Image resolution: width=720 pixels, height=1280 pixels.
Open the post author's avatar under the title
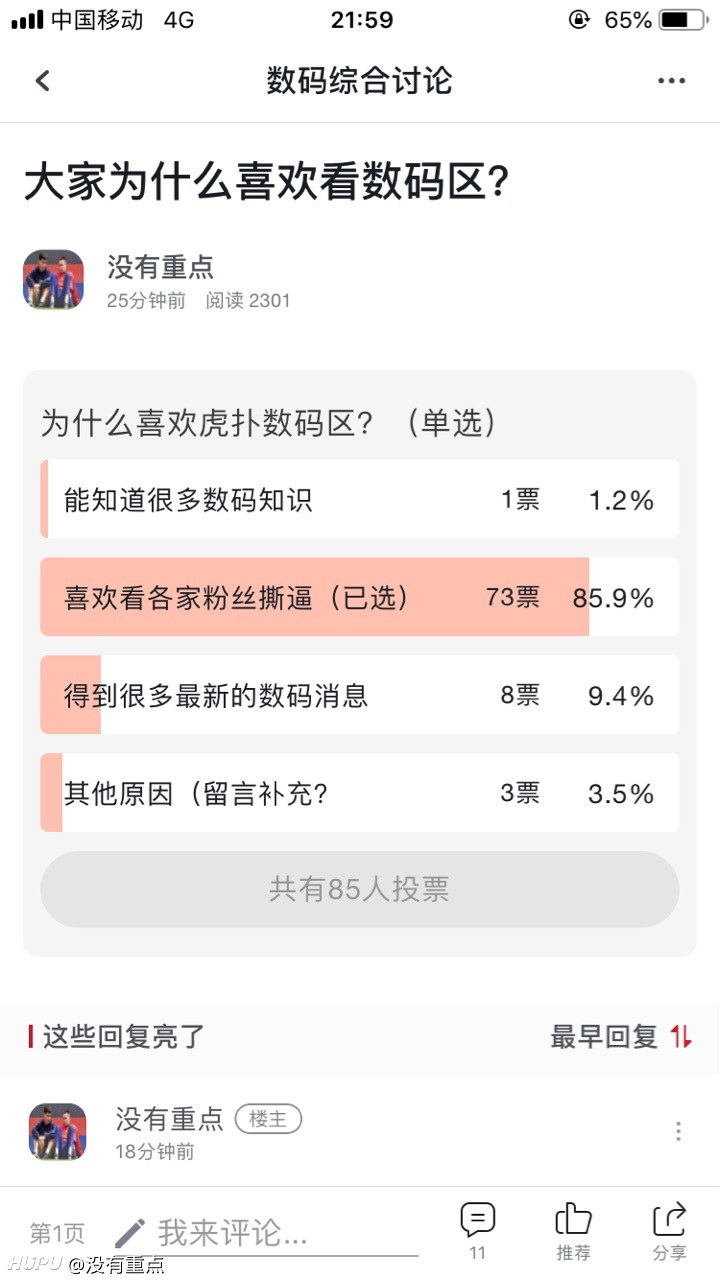(53, 279)
